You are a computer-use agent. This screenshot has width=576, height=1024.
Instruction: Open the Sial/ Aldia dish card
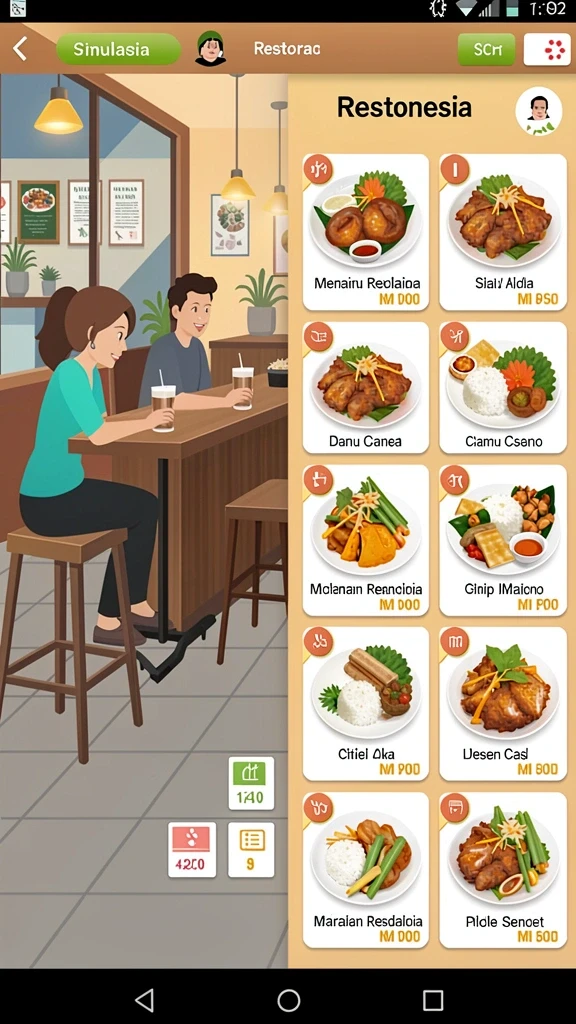coord(503,232)
